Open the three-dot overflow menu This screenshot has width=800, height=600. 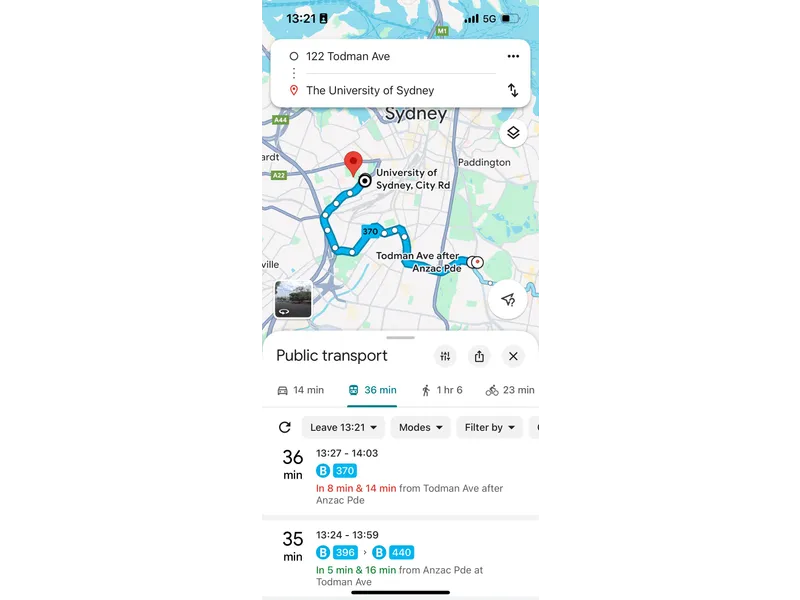513,57
